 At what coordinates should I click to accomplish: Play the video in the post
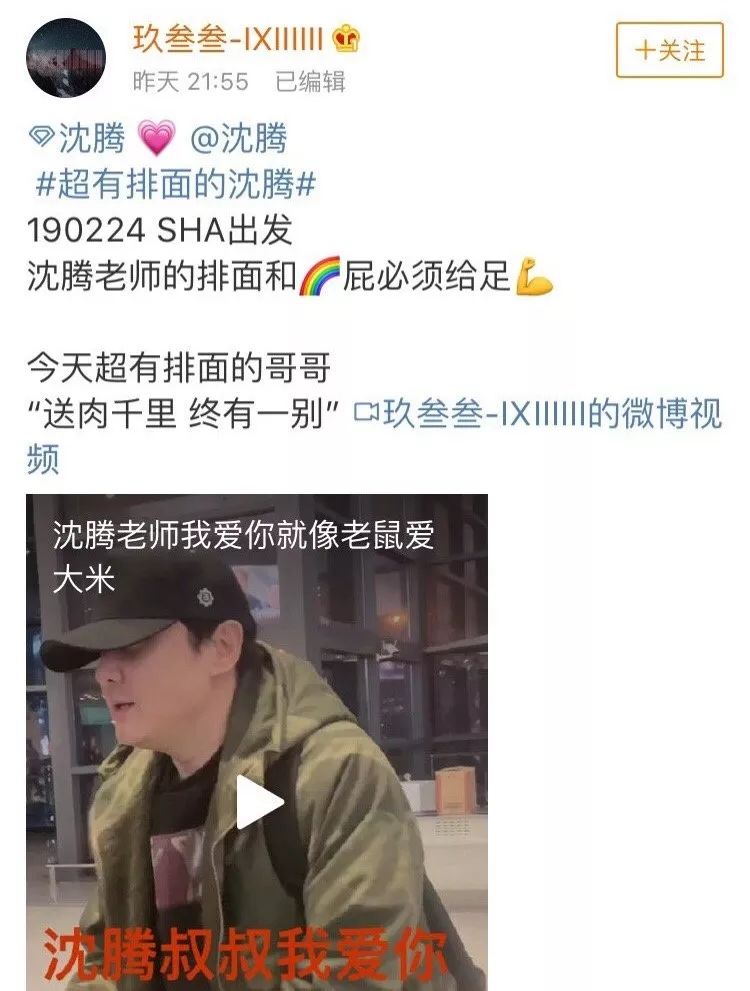point(258,801)
